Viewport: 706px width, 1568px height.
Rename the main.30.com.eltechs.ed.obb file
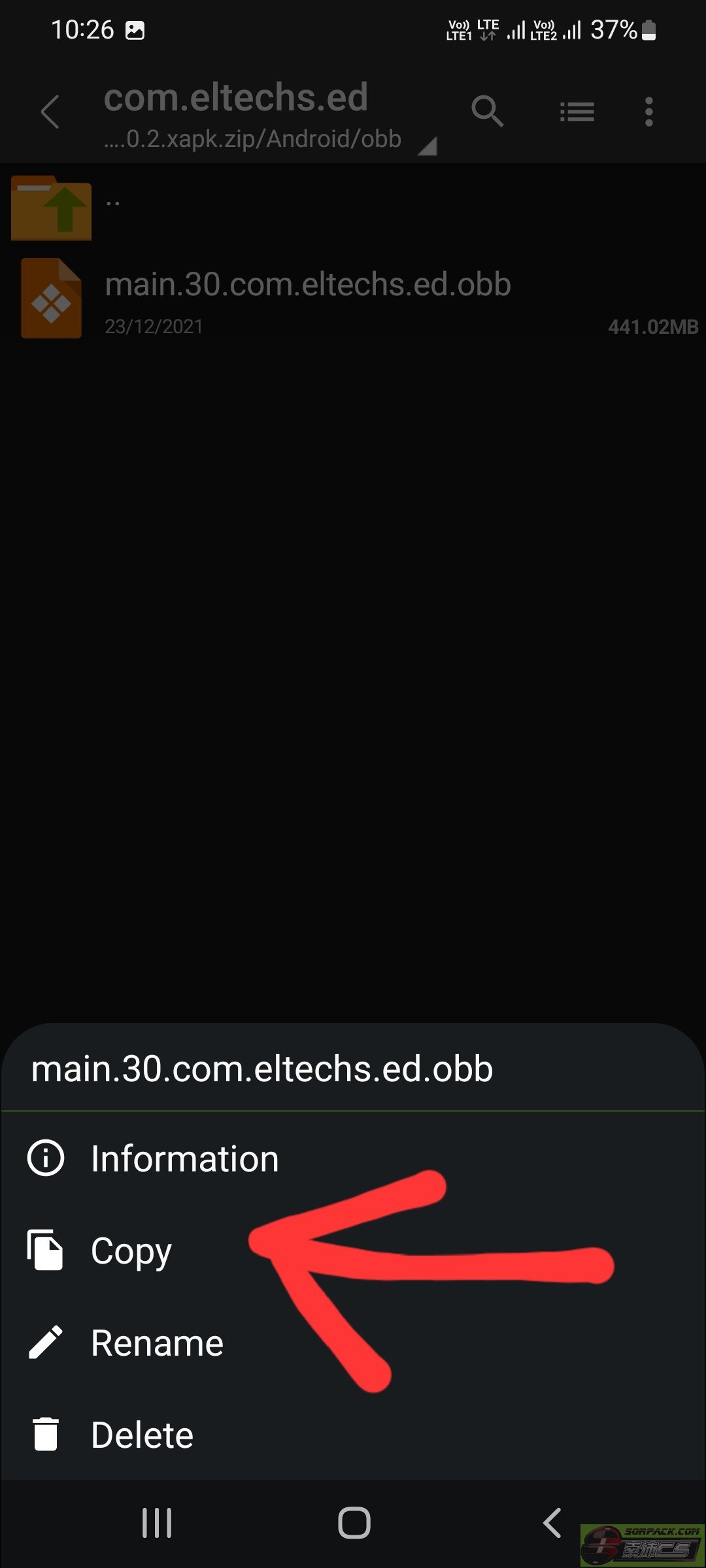157,1343
